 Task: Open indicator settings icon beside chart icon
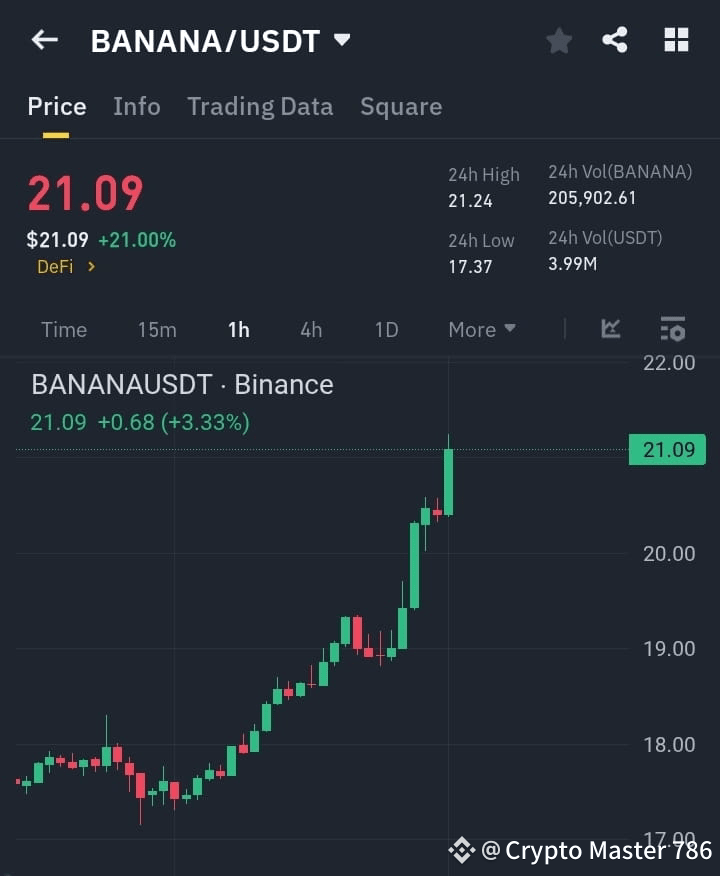[671, 329]
